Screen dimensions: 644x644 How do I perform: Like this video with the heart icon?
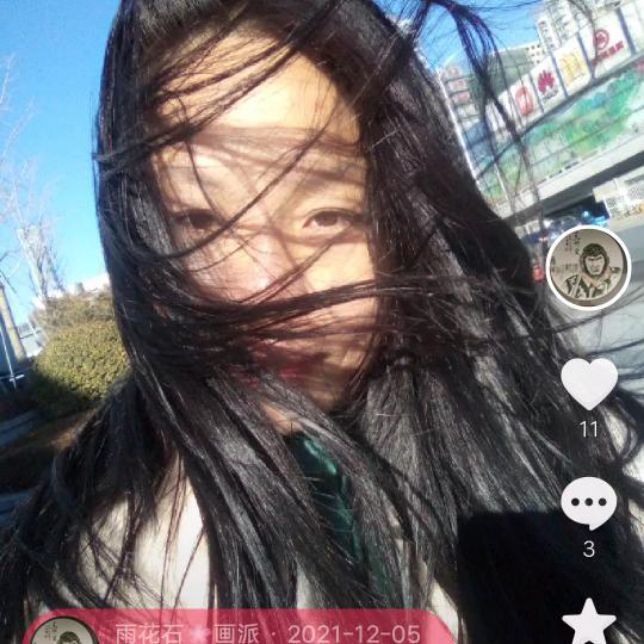[588, 383]
